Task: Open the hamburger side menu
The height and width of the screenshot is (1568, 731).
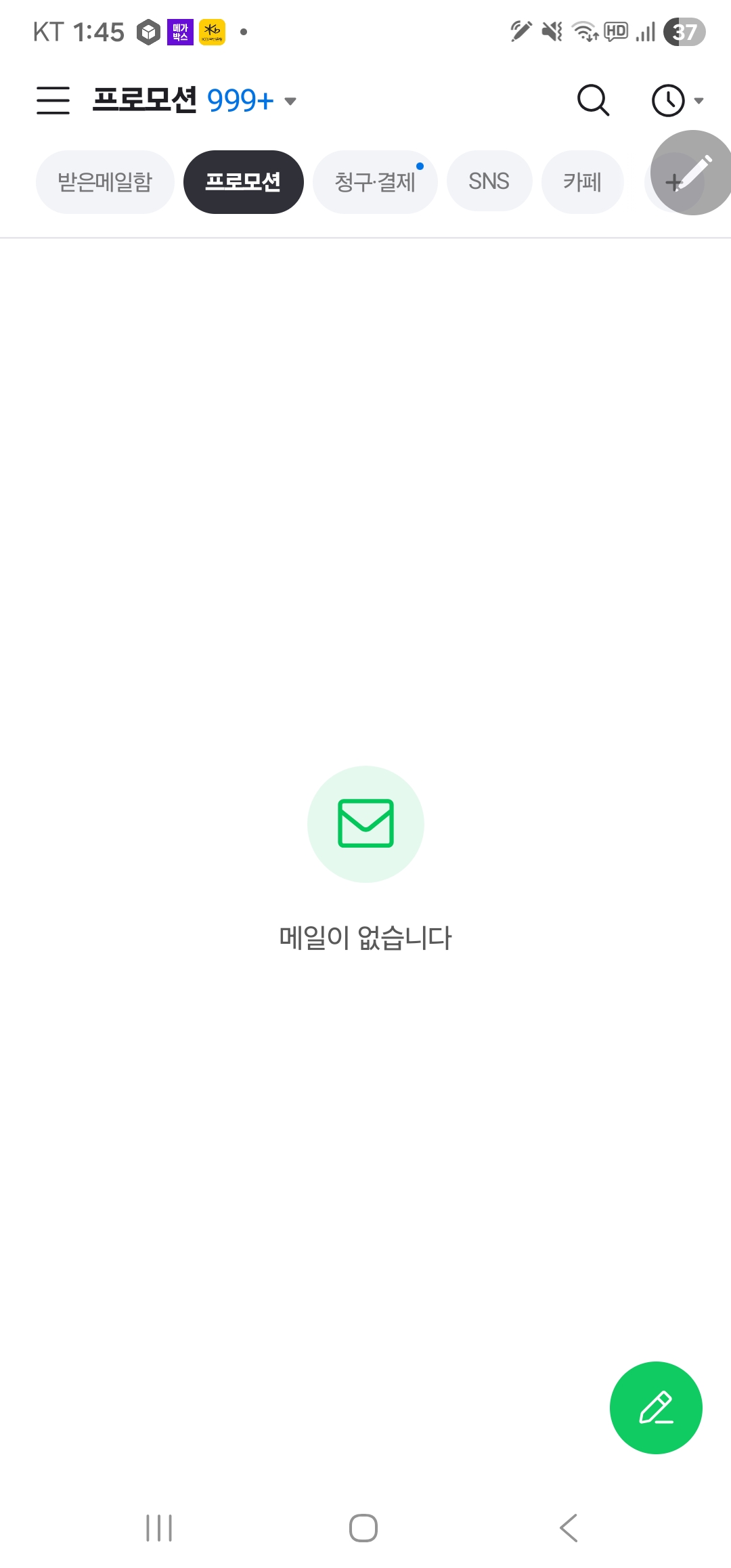Action: (53, 100)
